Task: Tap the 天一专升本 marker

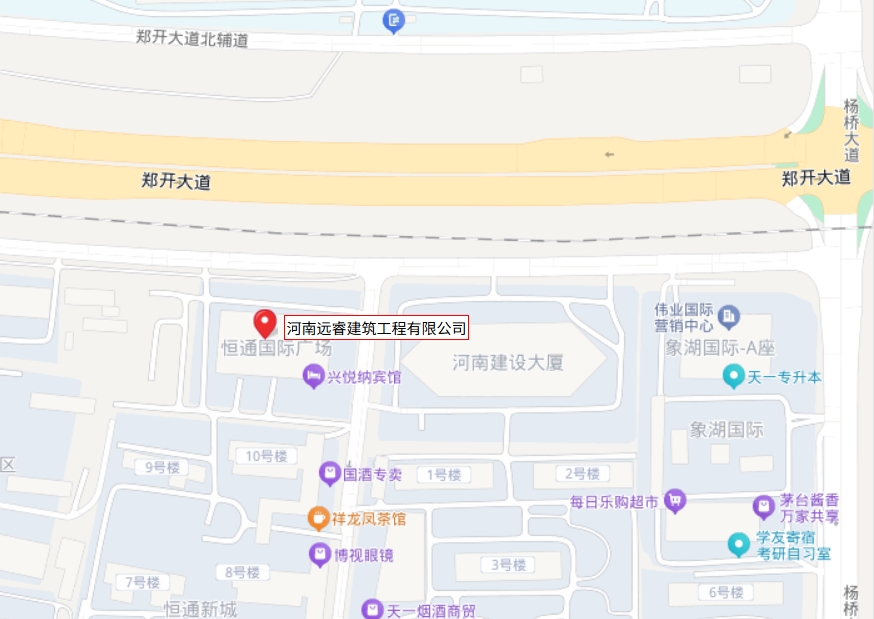Action: (x=735, y=376)
